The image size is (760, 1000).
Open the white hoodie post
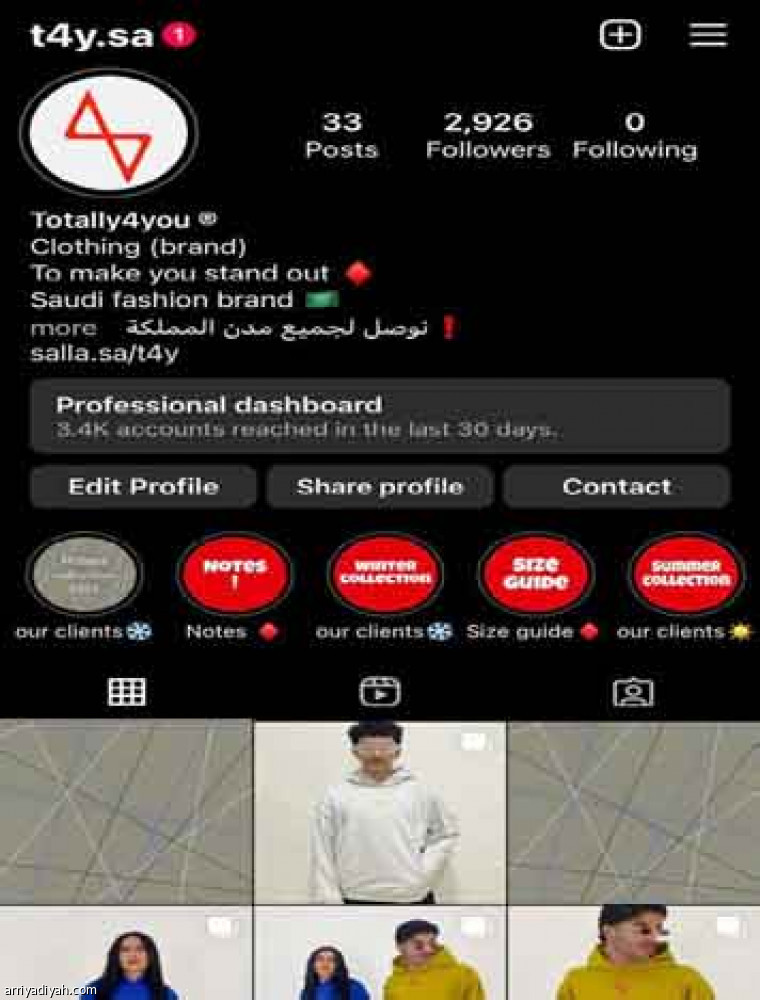[380, 812]
